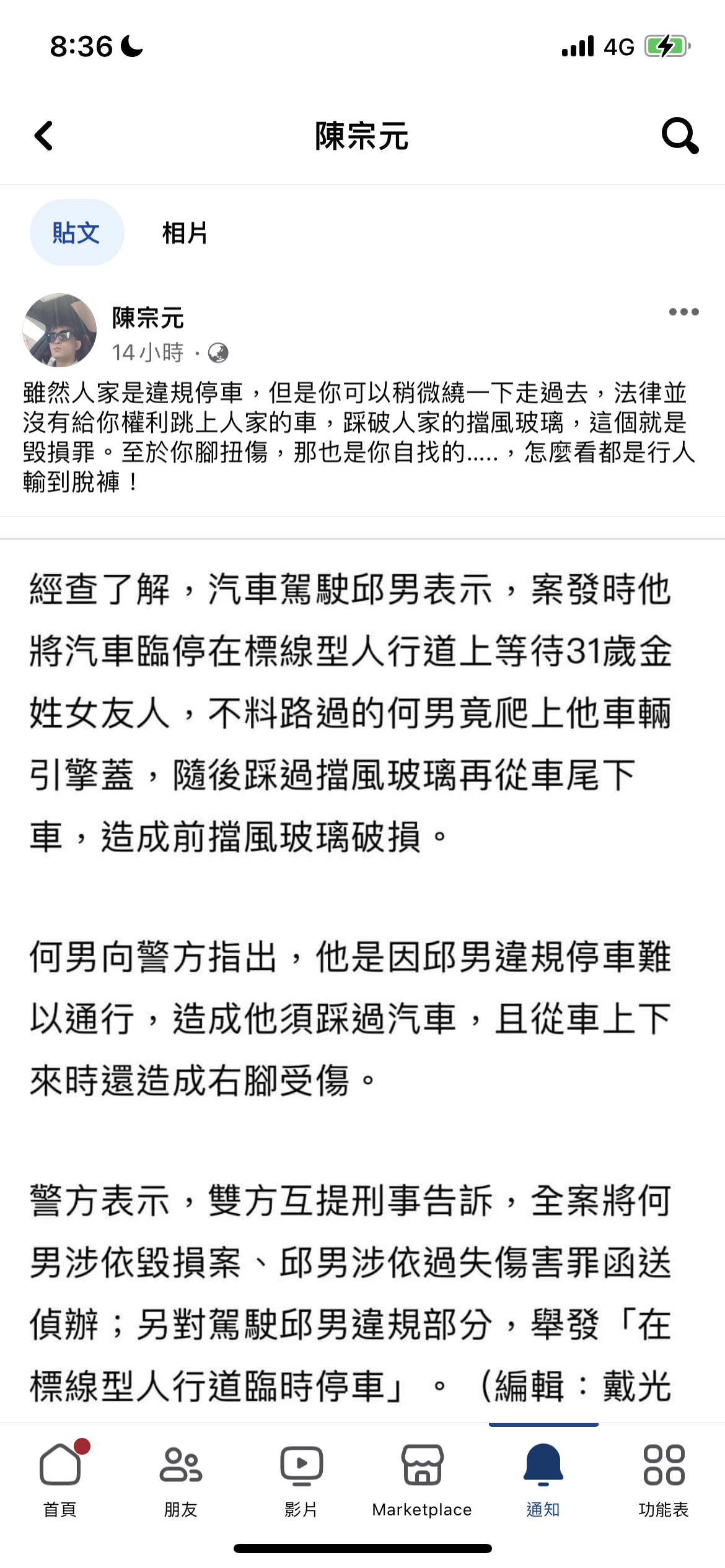Go back with the left arrow
Image resolution: width=725 pixels, height=1568 pixels.
click(44, 136)
